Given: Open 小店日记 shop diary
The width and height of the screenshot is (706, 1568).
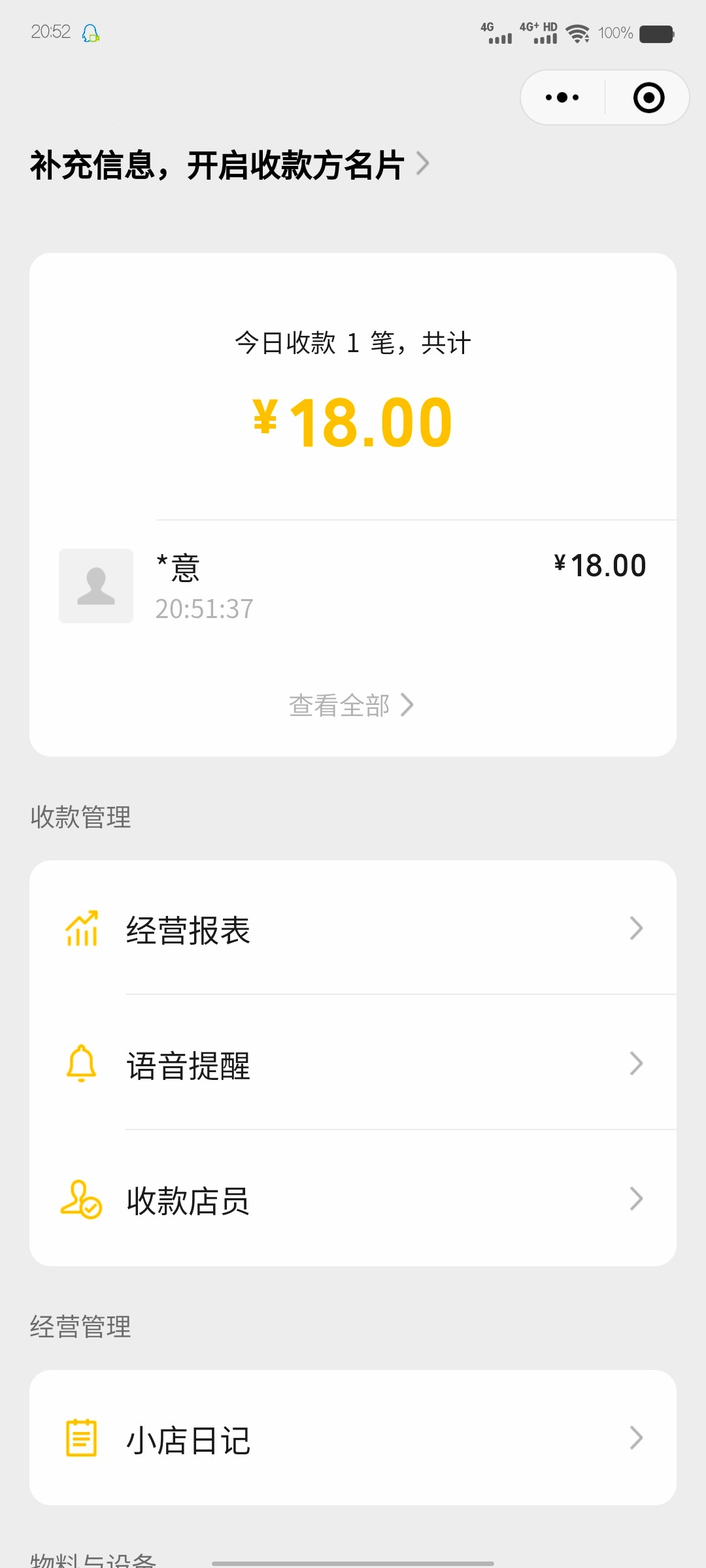Looking at the screenshot, I should (x=353, y=1439).
